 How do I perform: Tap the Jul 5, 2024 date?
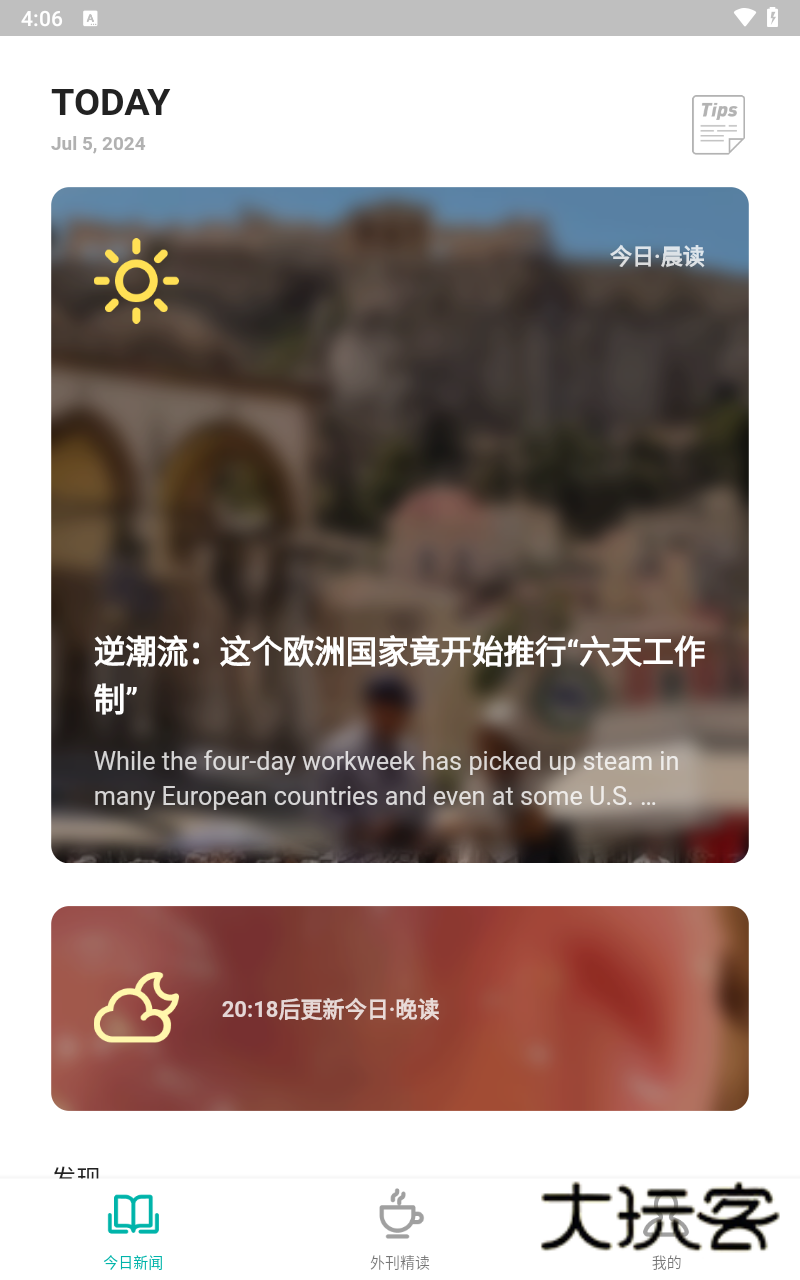tap(98, 143)
